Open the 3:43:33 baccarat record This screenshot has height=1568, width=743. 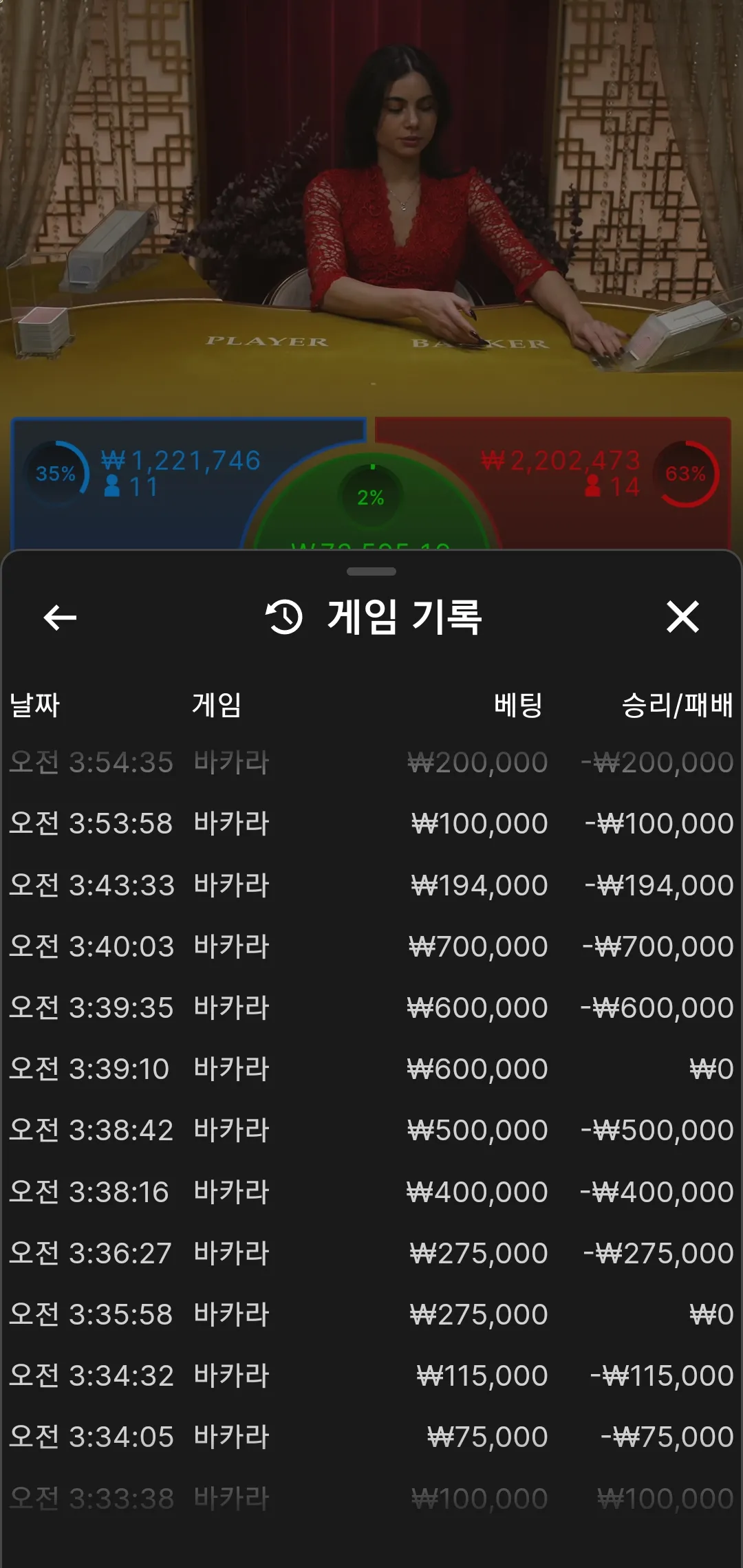click(371, 885)
